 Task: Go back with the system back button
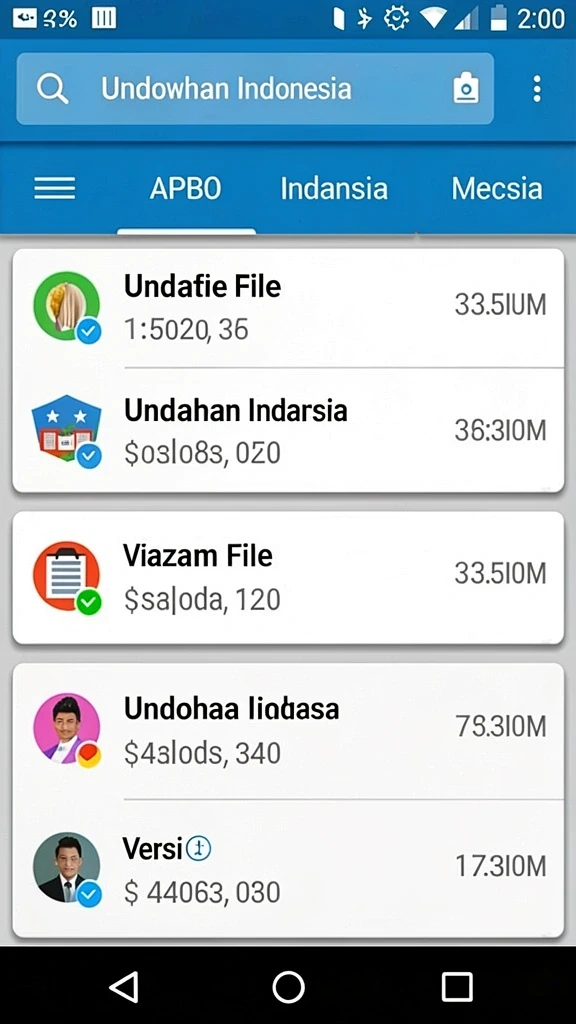[x=124, y=985]
